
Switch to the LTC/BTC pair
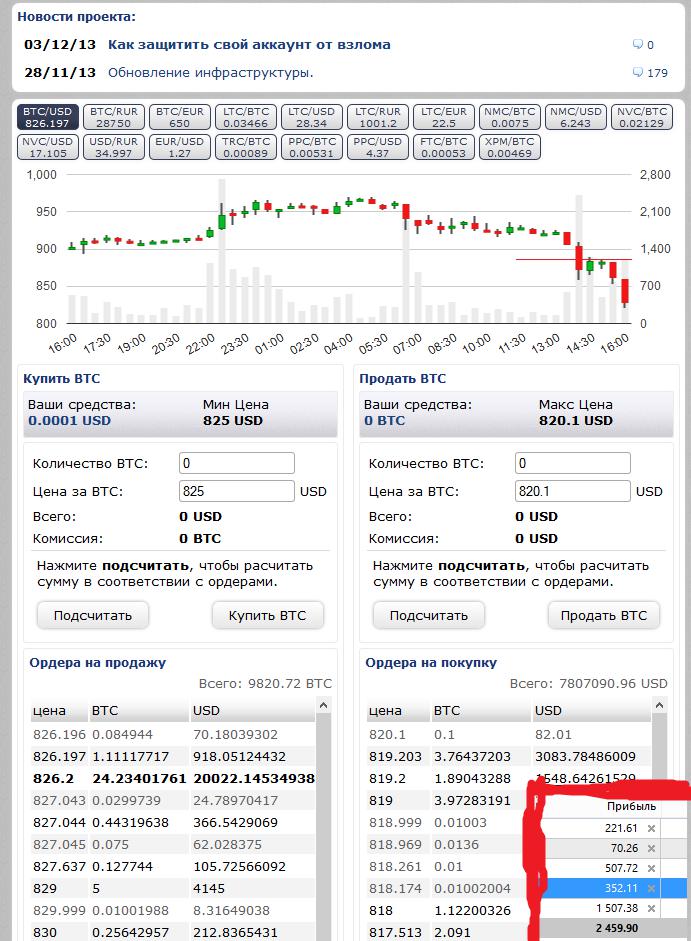245,117
